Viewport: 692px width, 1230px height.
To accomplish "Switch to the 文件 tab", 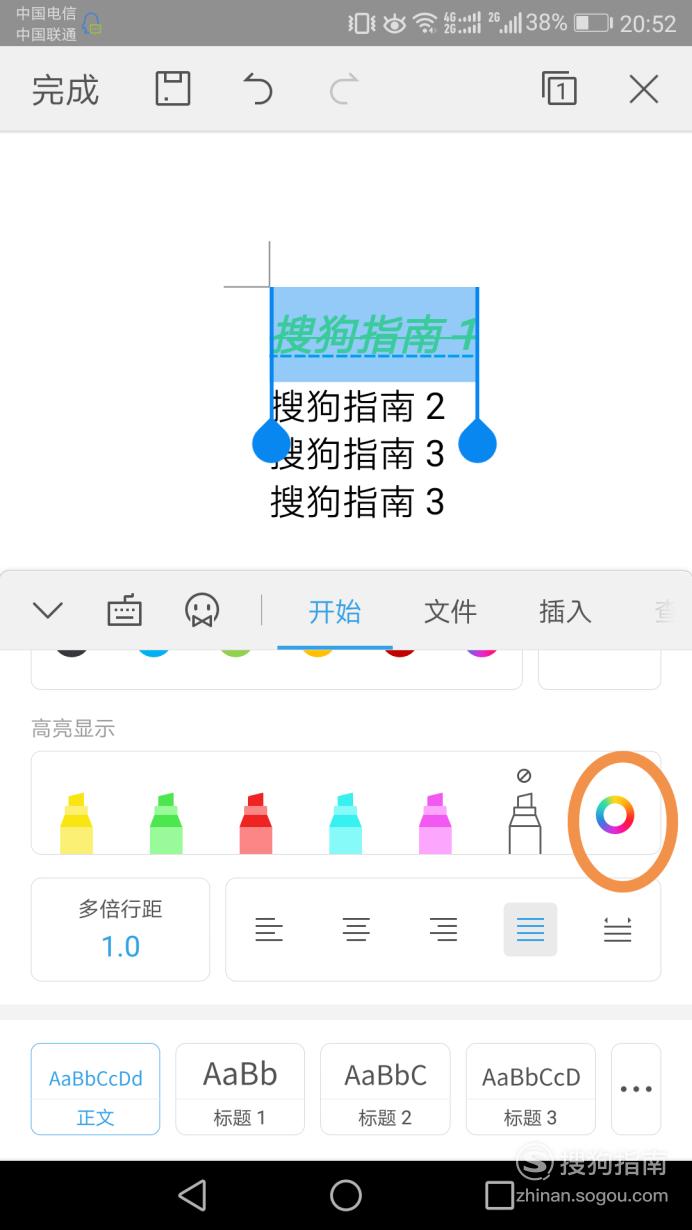I will pyautogui.click(x=450, y=611).
